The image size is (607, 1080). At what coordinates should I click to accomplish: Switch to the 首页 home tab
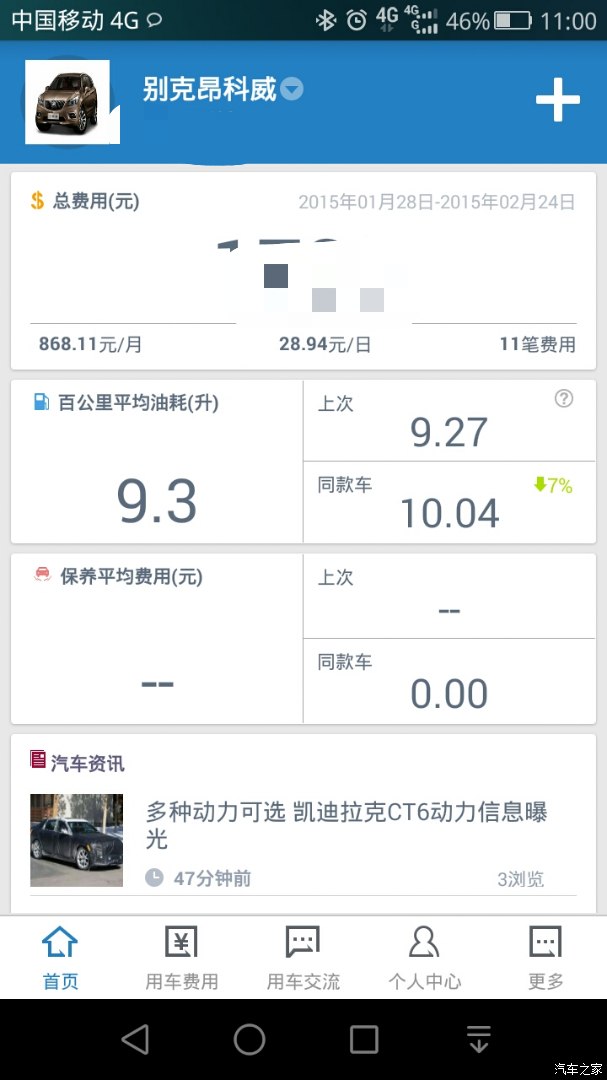[60, 957]
